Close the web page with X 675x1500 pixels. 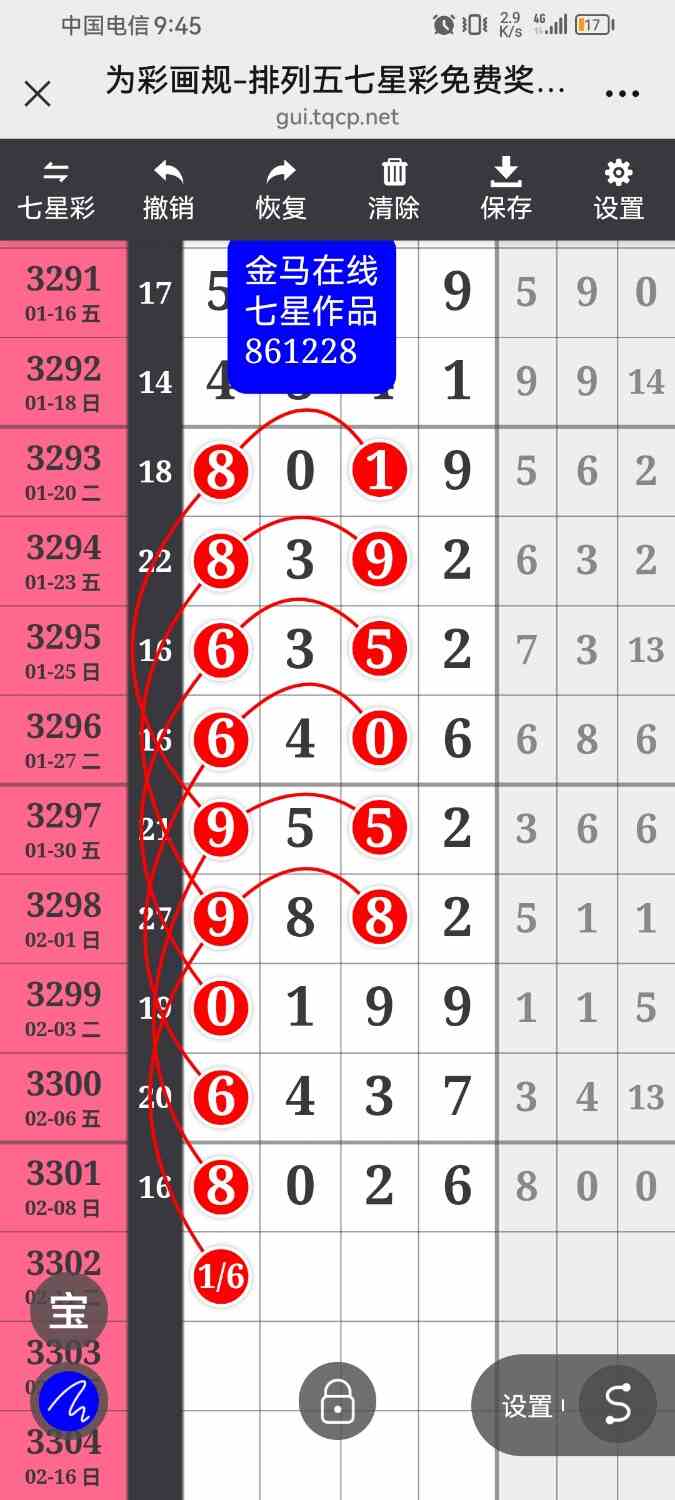point(37,95)
